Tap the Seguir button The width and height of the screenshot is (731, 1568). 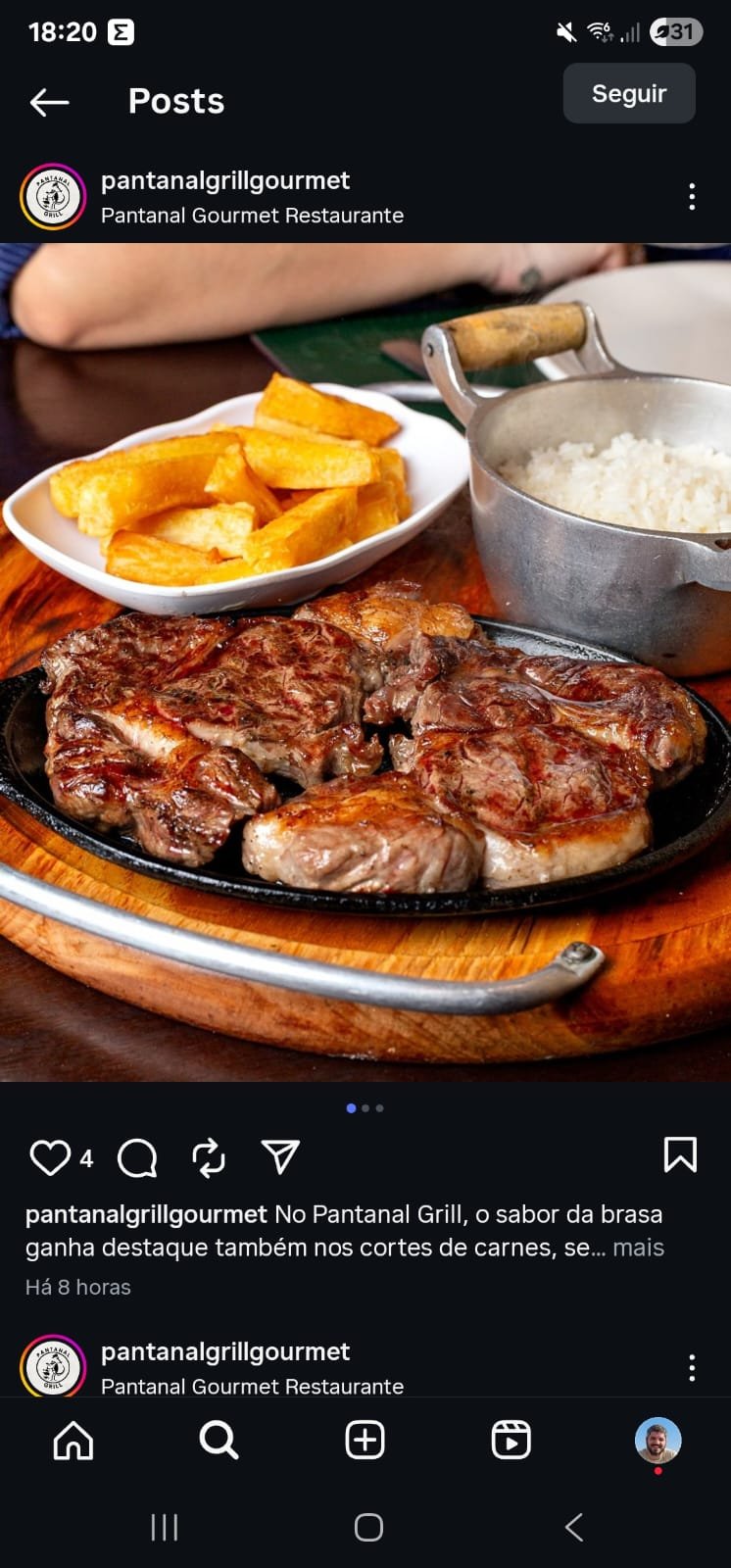629,94
